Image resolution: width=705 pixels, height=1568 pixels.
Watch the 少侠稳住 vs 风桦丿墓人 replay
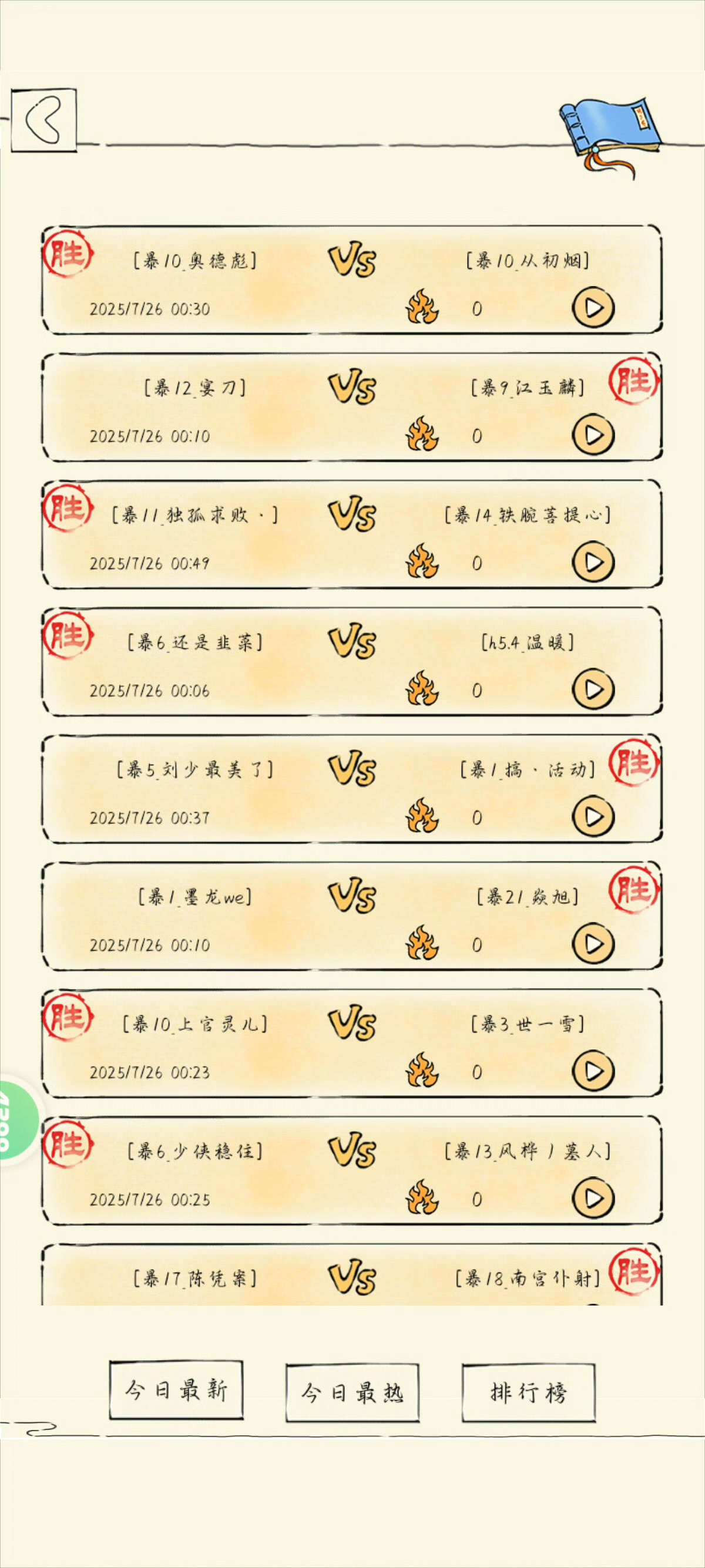point(593,1199)
